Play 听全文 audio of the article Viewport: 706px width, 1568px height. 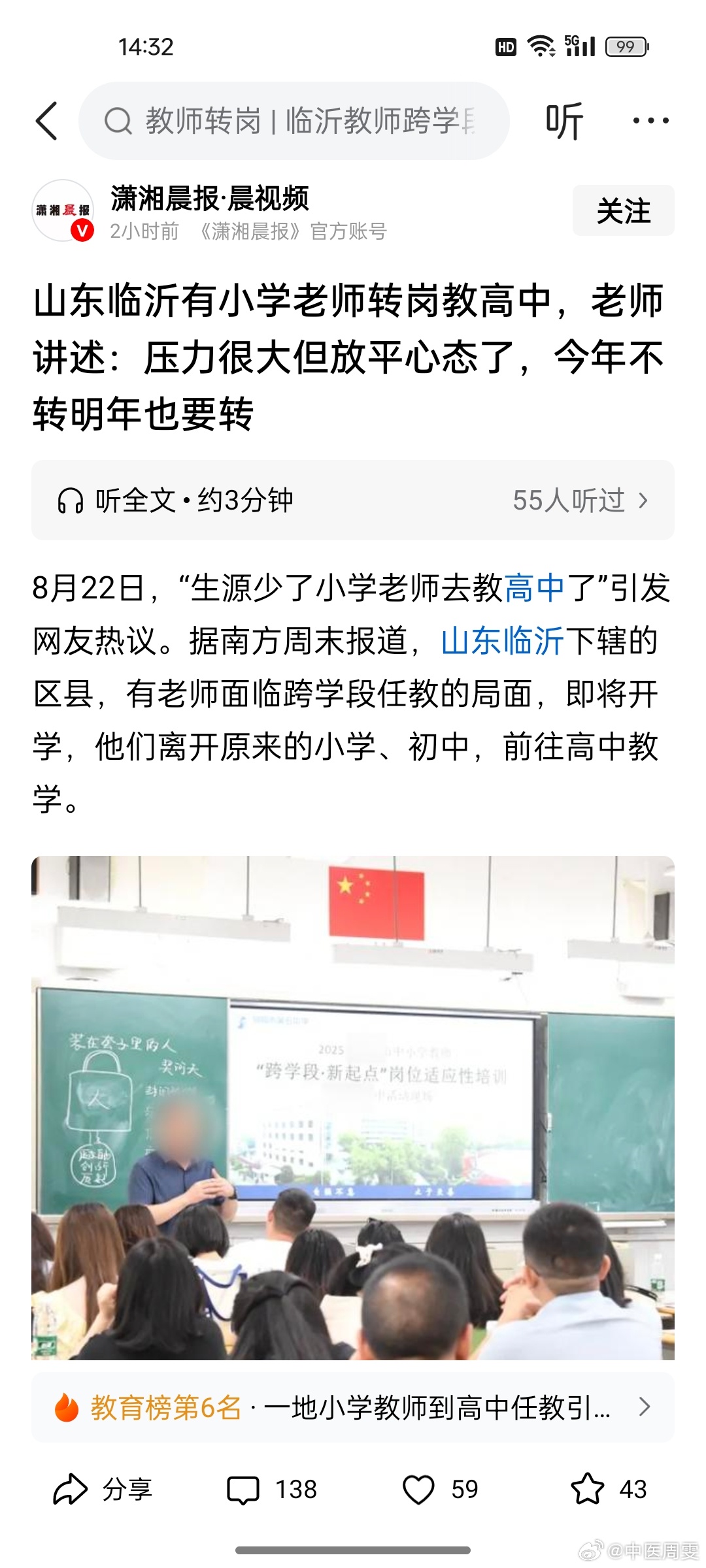click(353, 500)
